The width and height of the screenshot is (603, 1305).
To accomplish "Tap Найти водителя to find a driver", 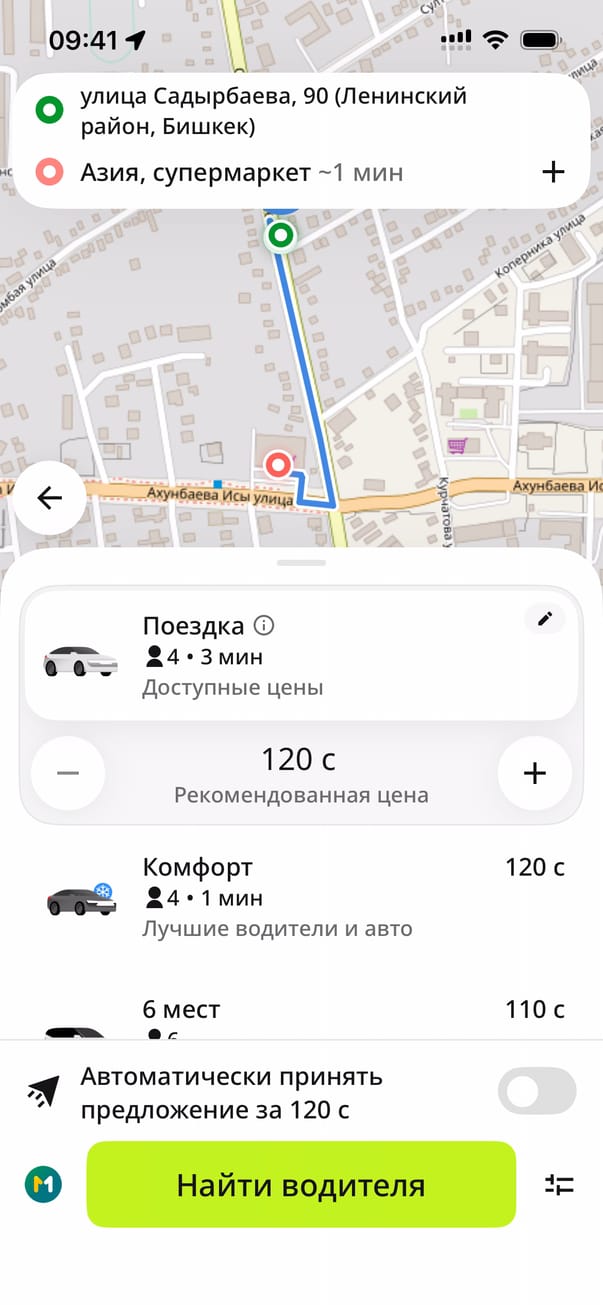I will 301,1185.
